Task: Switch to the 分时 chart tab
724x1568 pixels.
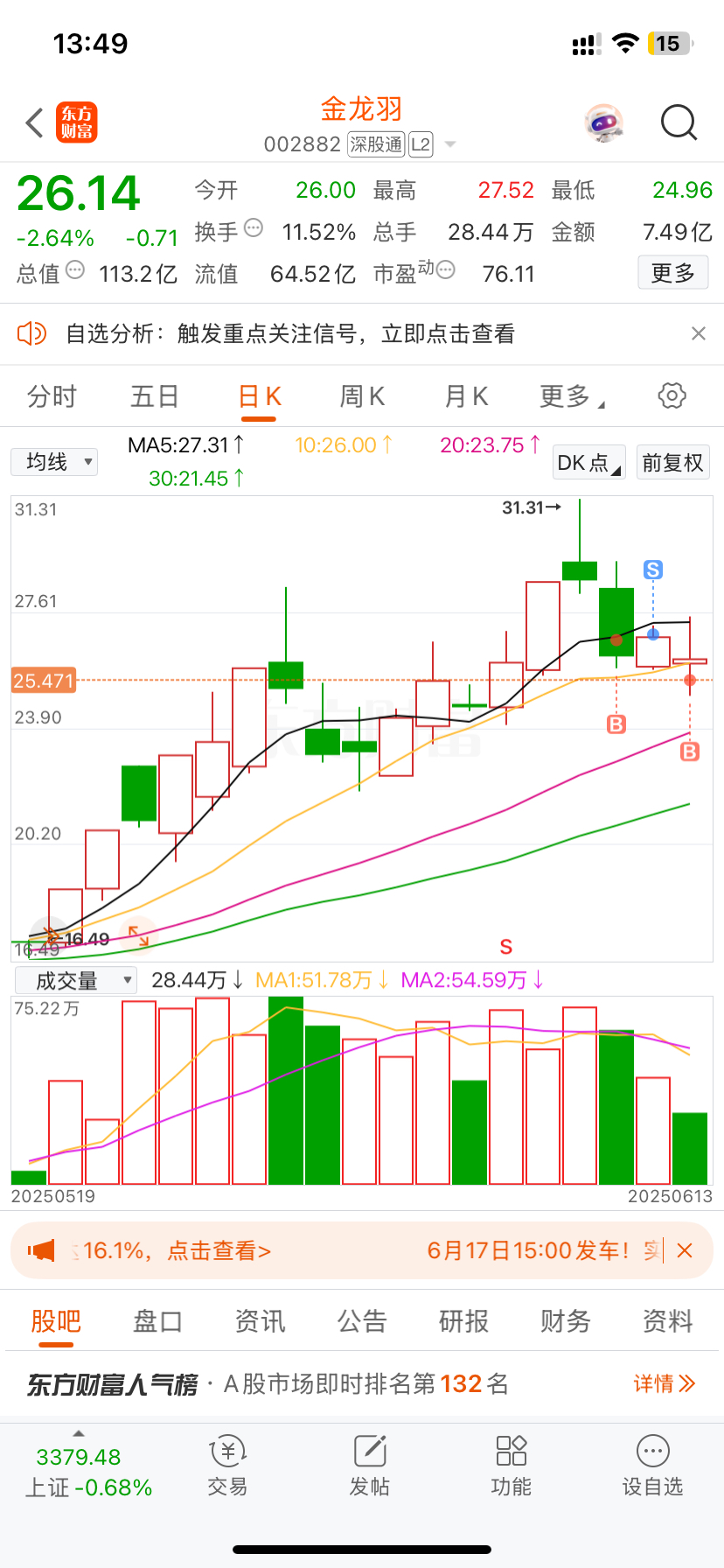Action: (52, 396)
